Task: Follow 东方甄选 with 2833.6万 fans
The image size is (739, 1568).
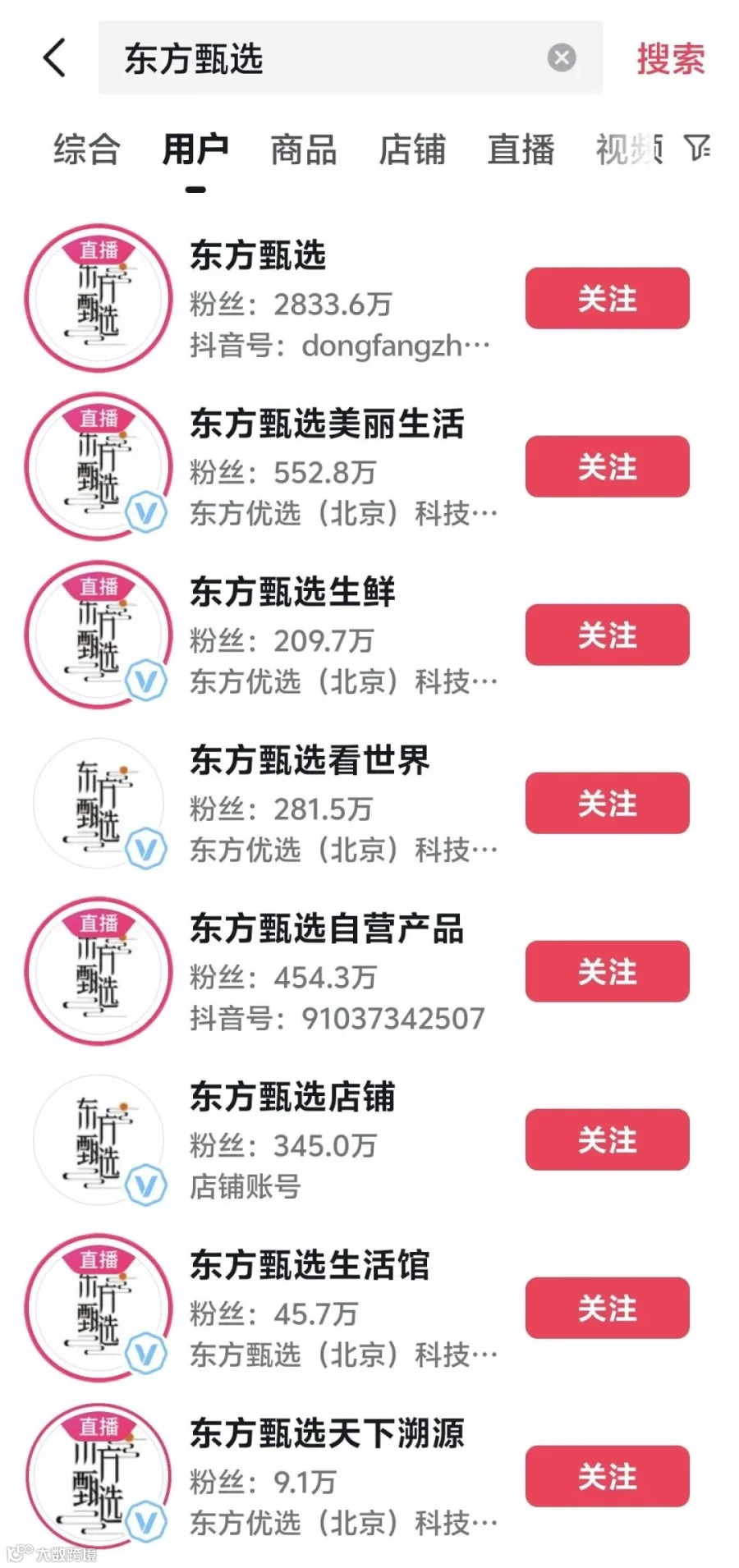Action: point(608,298)
